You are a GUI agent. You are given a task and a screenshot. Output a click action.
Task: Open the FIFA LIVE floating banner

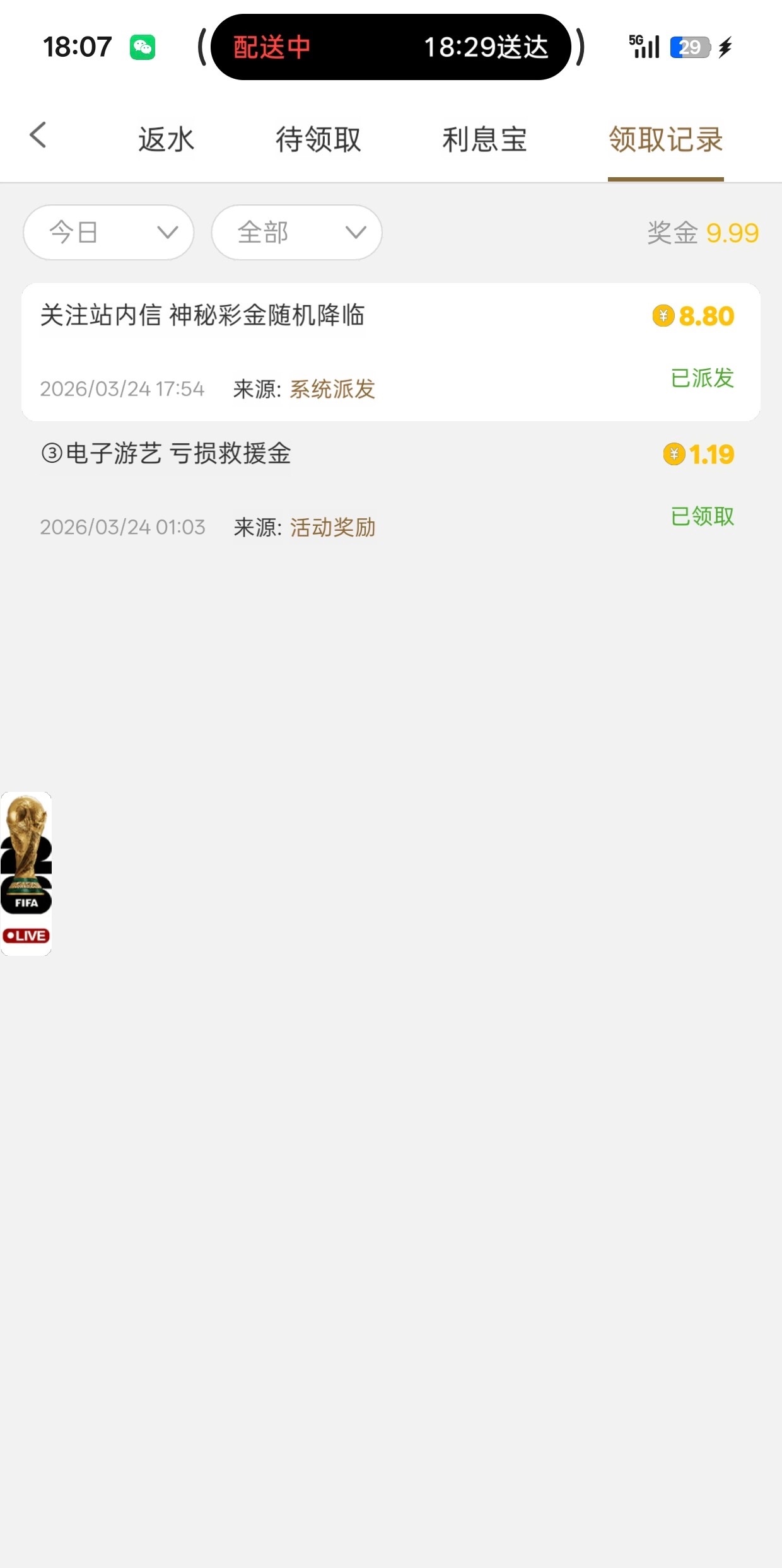pos(26,873)
